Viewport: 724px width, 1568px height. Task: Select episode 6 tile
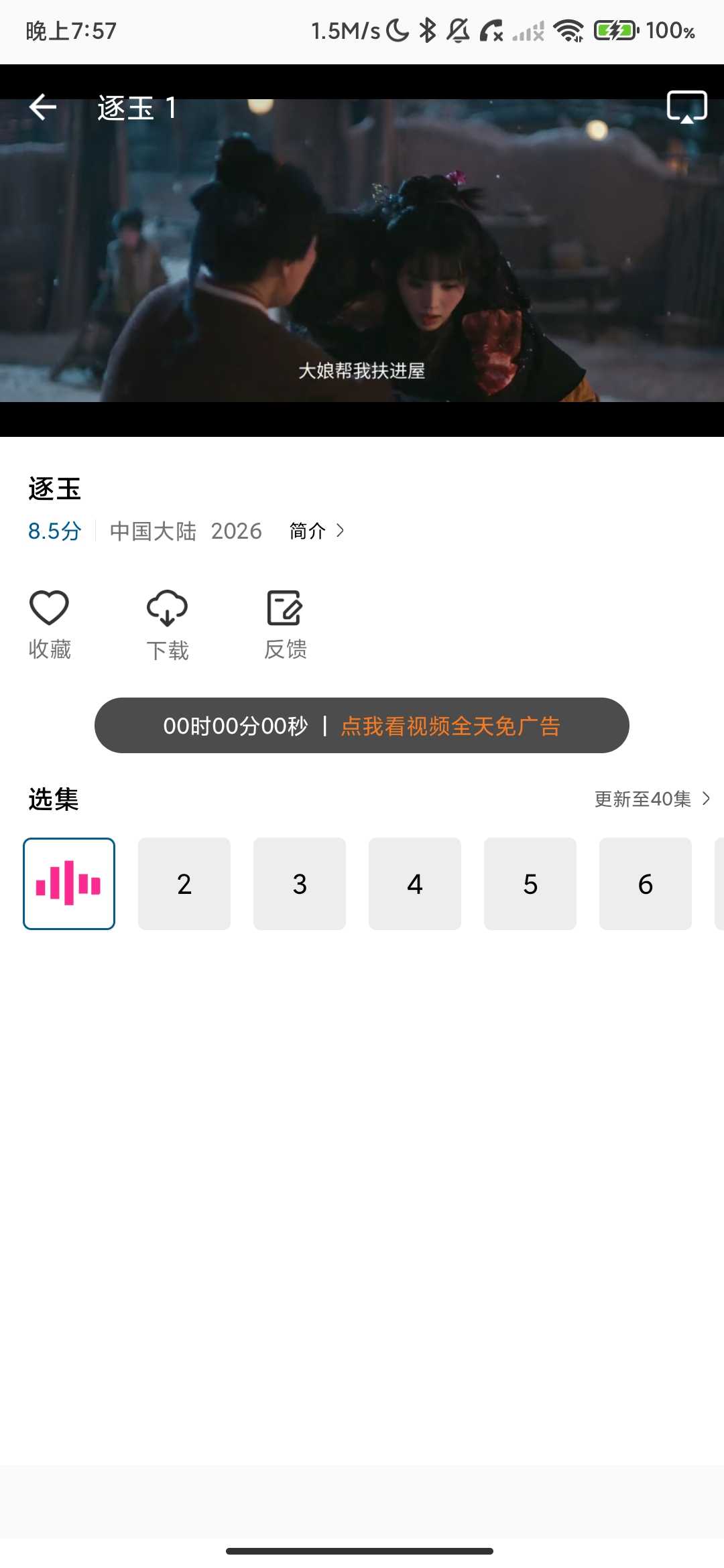point(645,883)
